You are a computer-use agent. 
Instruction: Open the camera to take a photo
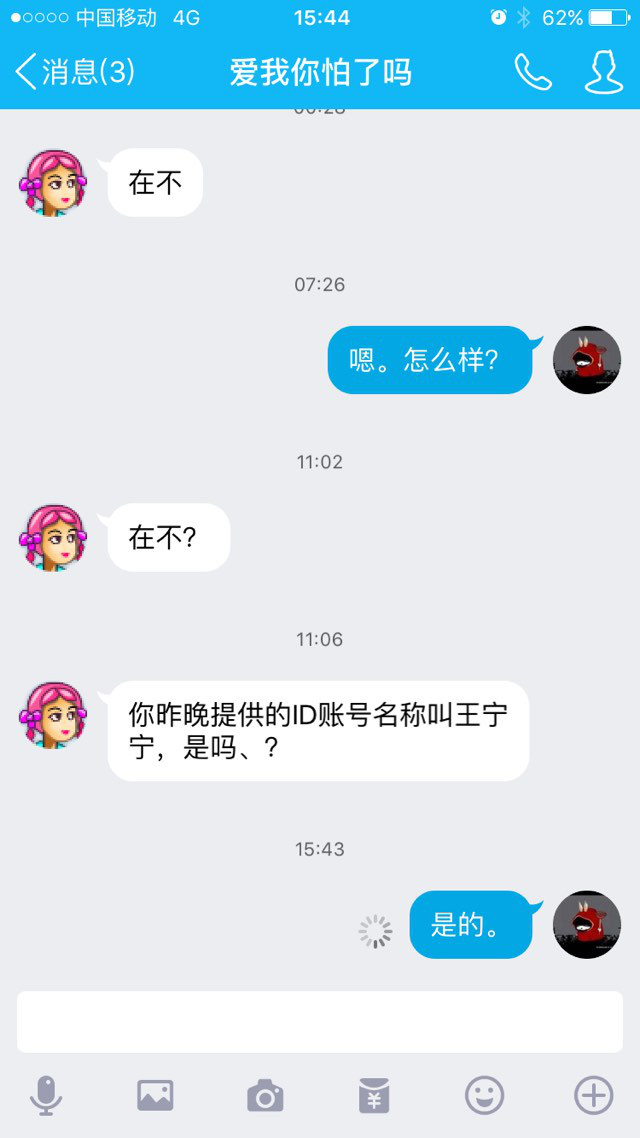(265, 1096)
